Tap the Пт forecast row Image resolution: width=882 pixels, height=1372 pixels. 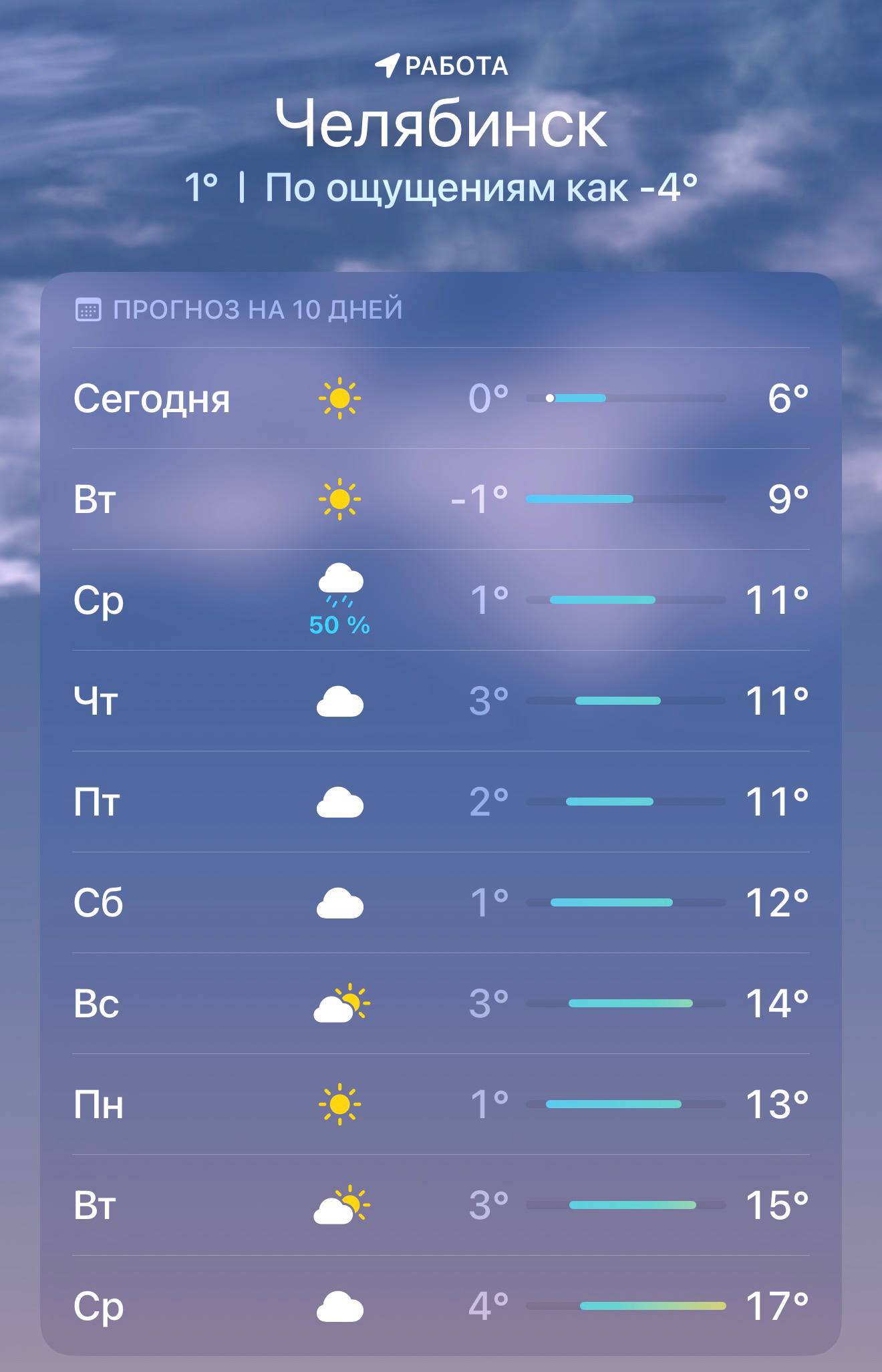(x=441, y=802)
